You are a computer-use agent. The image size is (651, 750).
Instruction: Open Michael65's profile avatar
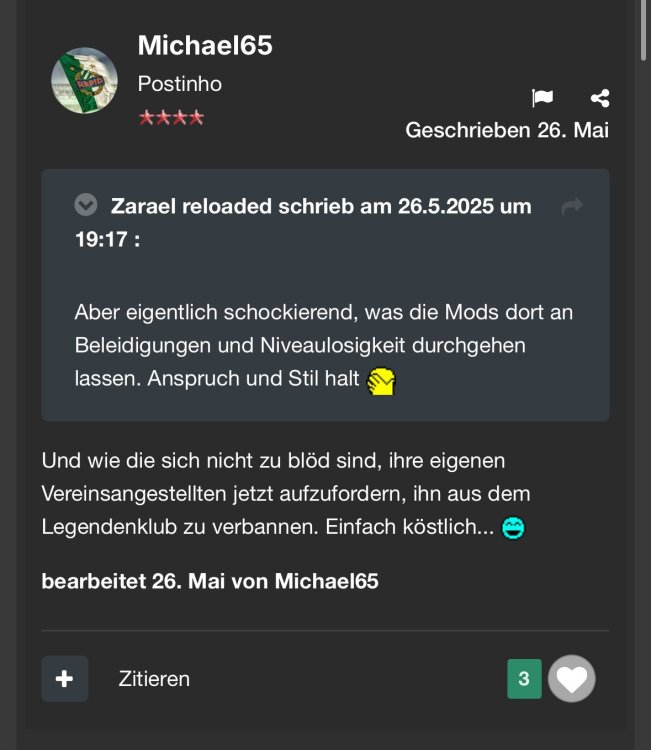coord(85,80)
